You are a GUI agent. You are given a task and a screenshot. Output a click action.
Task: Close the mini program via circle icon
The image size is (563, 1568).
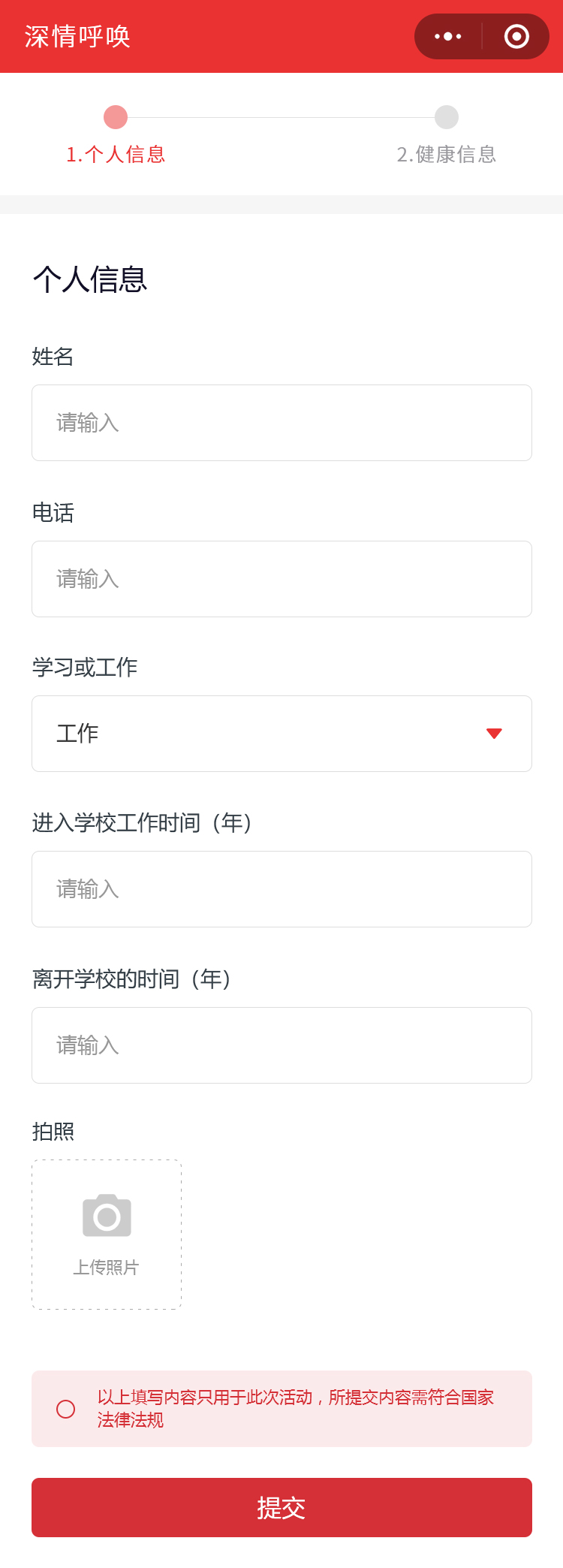coord(516,36)
